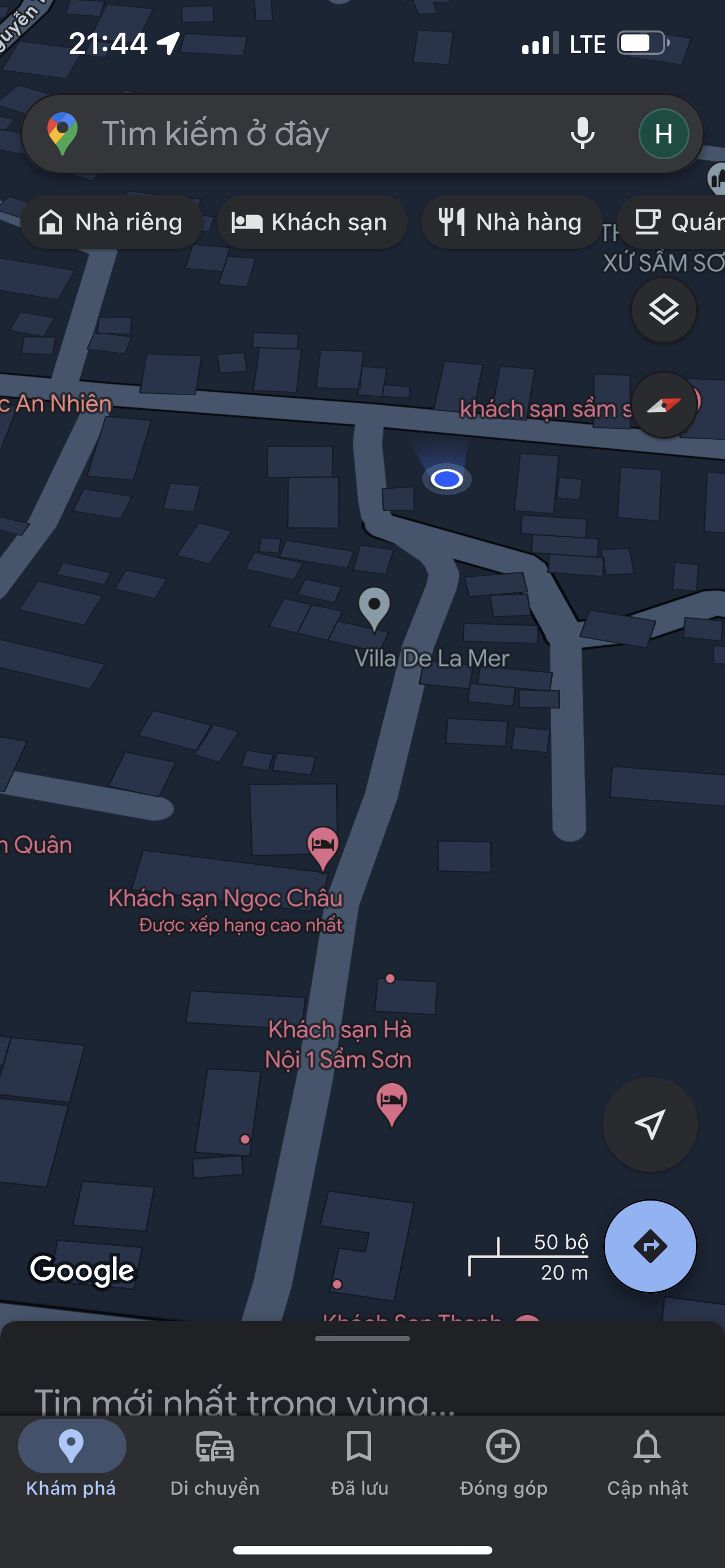
Task: Open the Villa De La Mer pin
Action: 374,607
